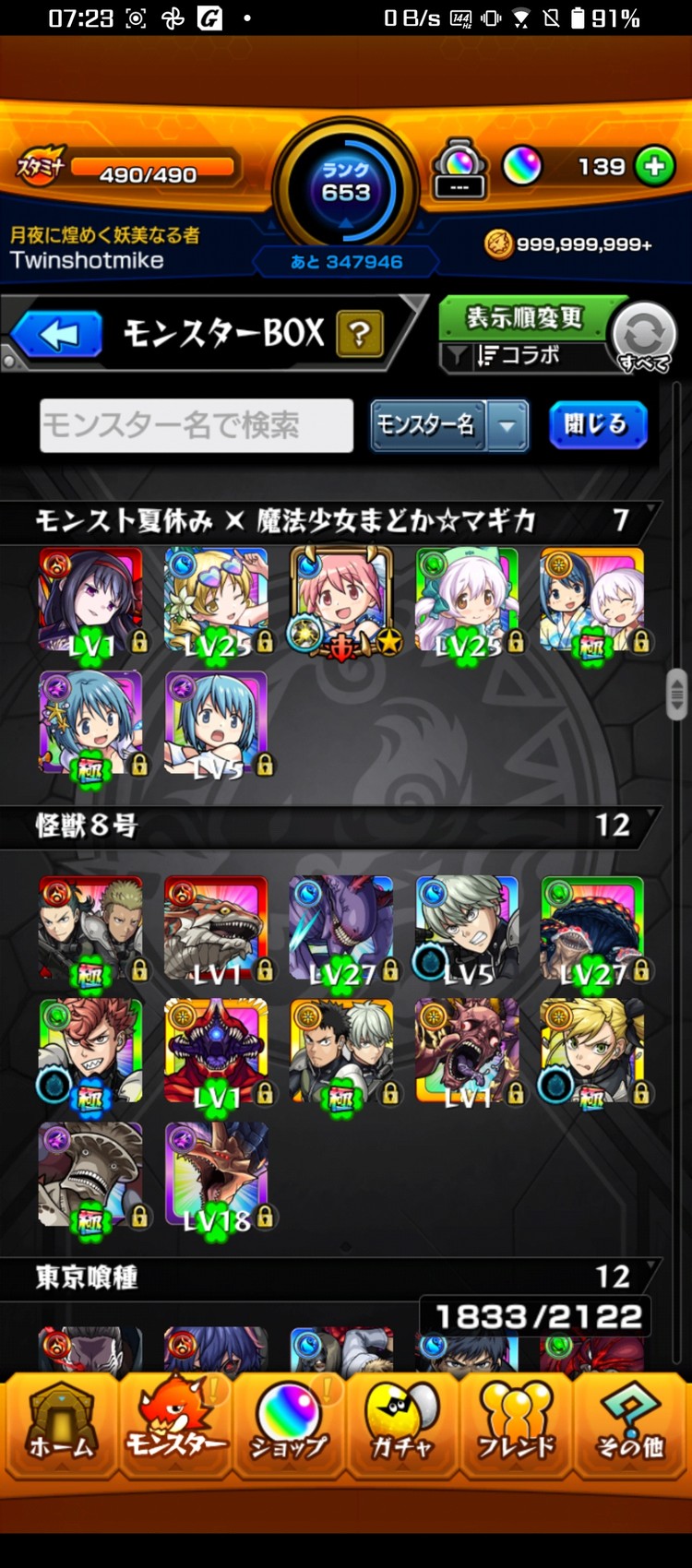Go back from Monster BOX
The height and width of the screenshot is (1568, 692).
tap(57, 334)
